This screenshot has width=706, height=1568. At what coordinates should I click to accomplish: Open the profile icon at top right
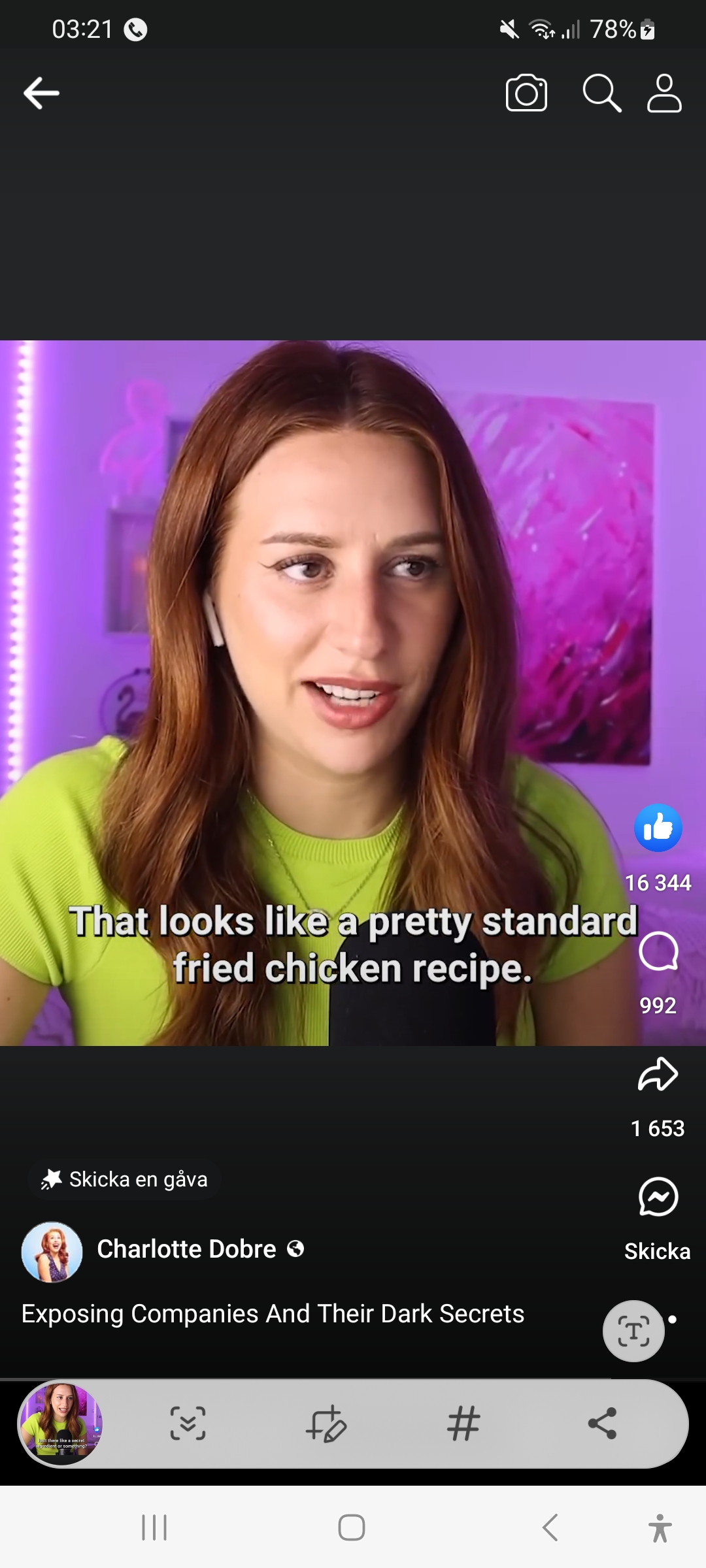click(x=664, y=93)
